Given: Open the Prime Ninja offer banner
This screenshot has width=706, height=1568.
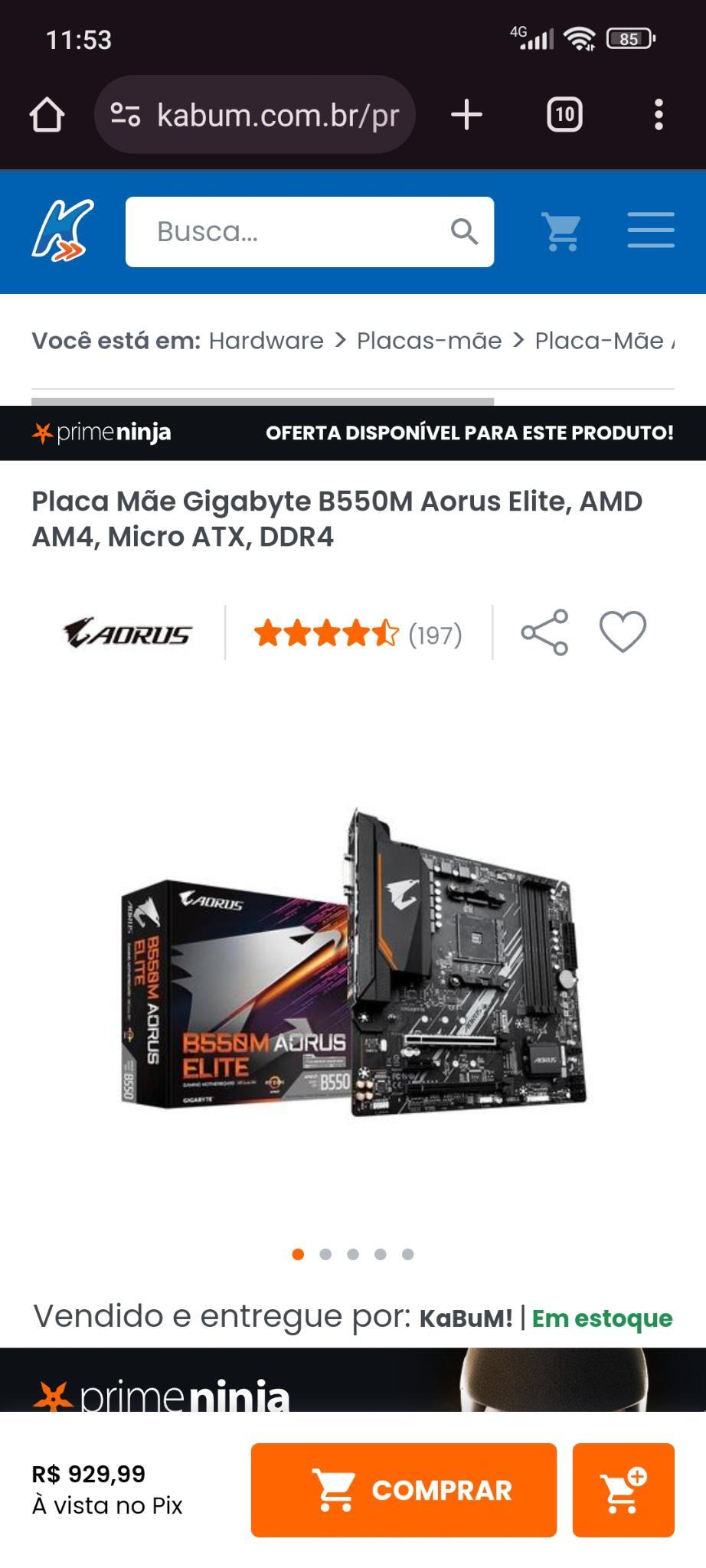Looking at the screenshot, I should point(353,433).
